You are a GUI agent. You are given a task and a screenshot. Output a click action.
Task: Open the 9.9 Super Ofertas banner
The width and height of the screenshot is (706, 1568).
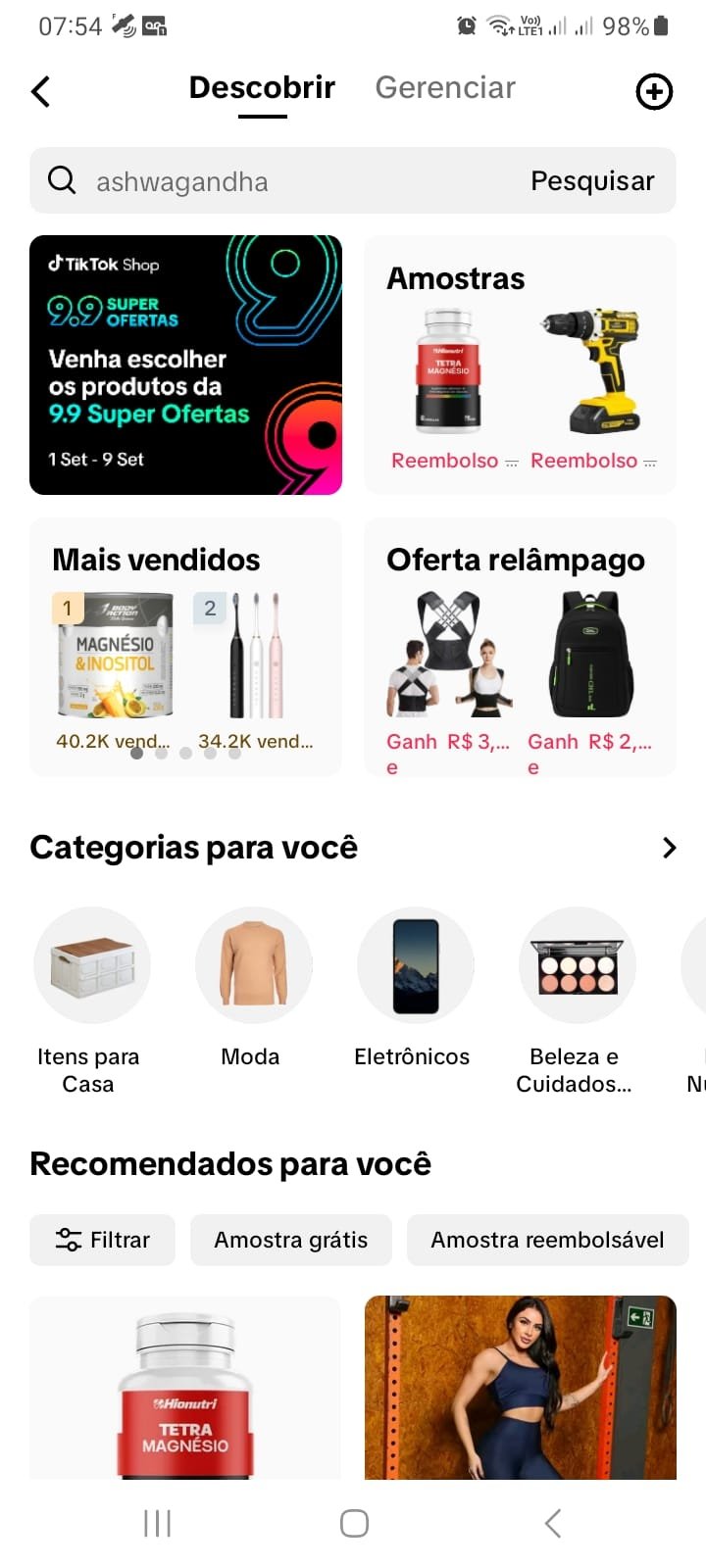(x=186, y=365)
